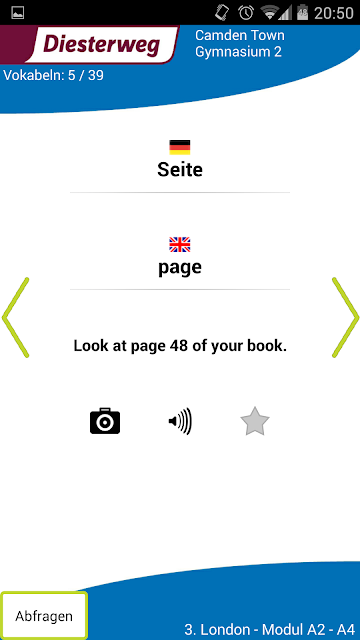360x640 pixels.
Task: Advance to the next vocabulary card
Action: pyautogui.click(x=345, y=318)
